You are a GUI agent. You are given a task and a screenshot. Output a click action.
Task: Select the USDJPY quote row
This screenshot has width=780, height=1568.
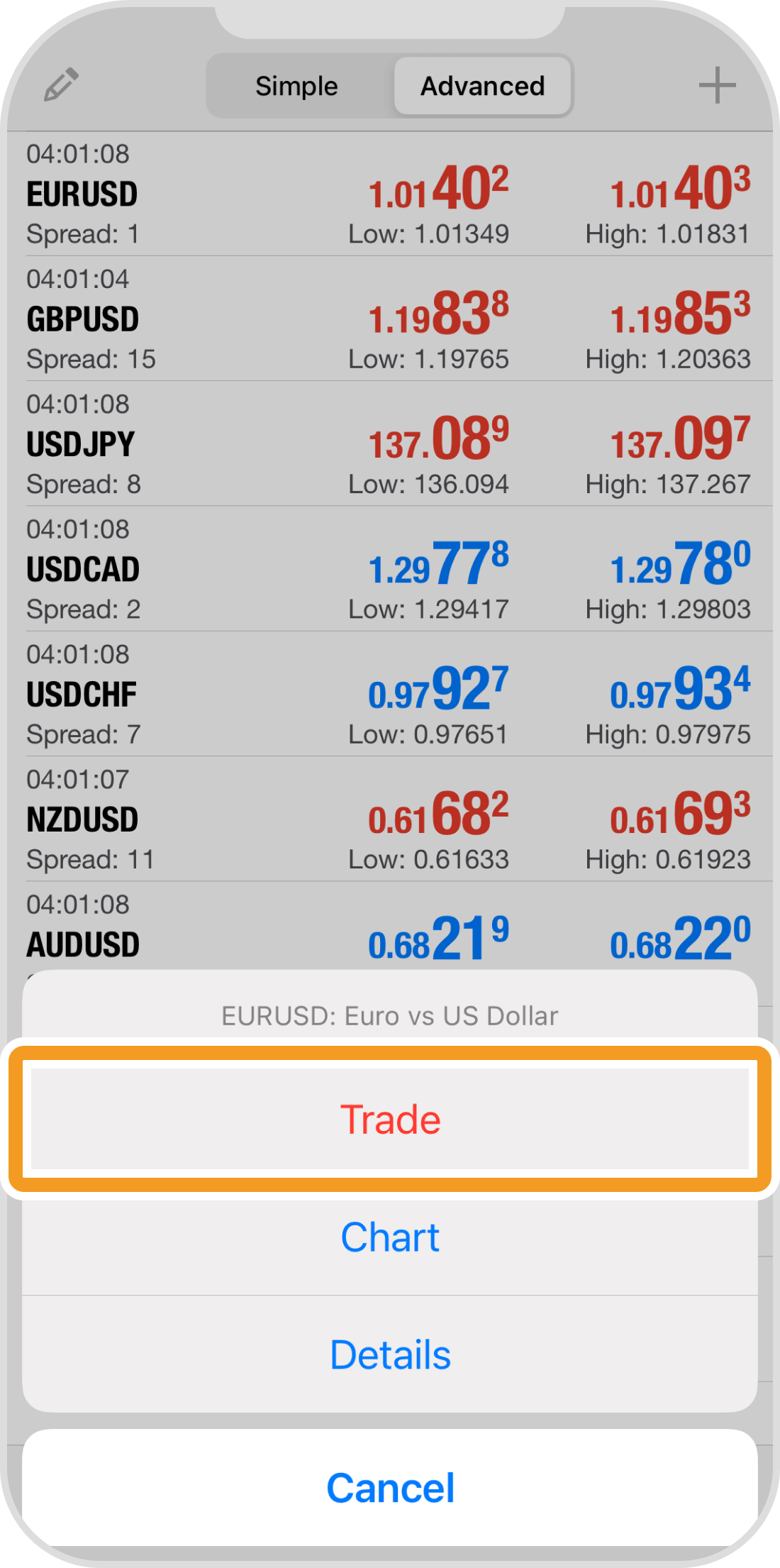(390, 444)
